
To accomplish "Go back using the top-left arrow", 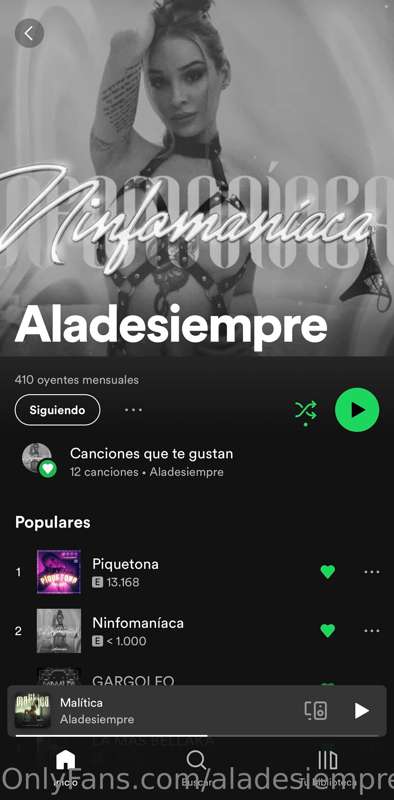I will tap(29, 34).
